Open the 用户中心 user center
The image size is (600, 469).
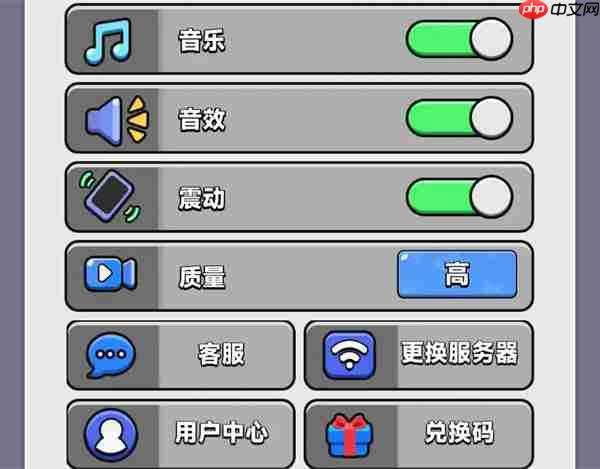181,433
